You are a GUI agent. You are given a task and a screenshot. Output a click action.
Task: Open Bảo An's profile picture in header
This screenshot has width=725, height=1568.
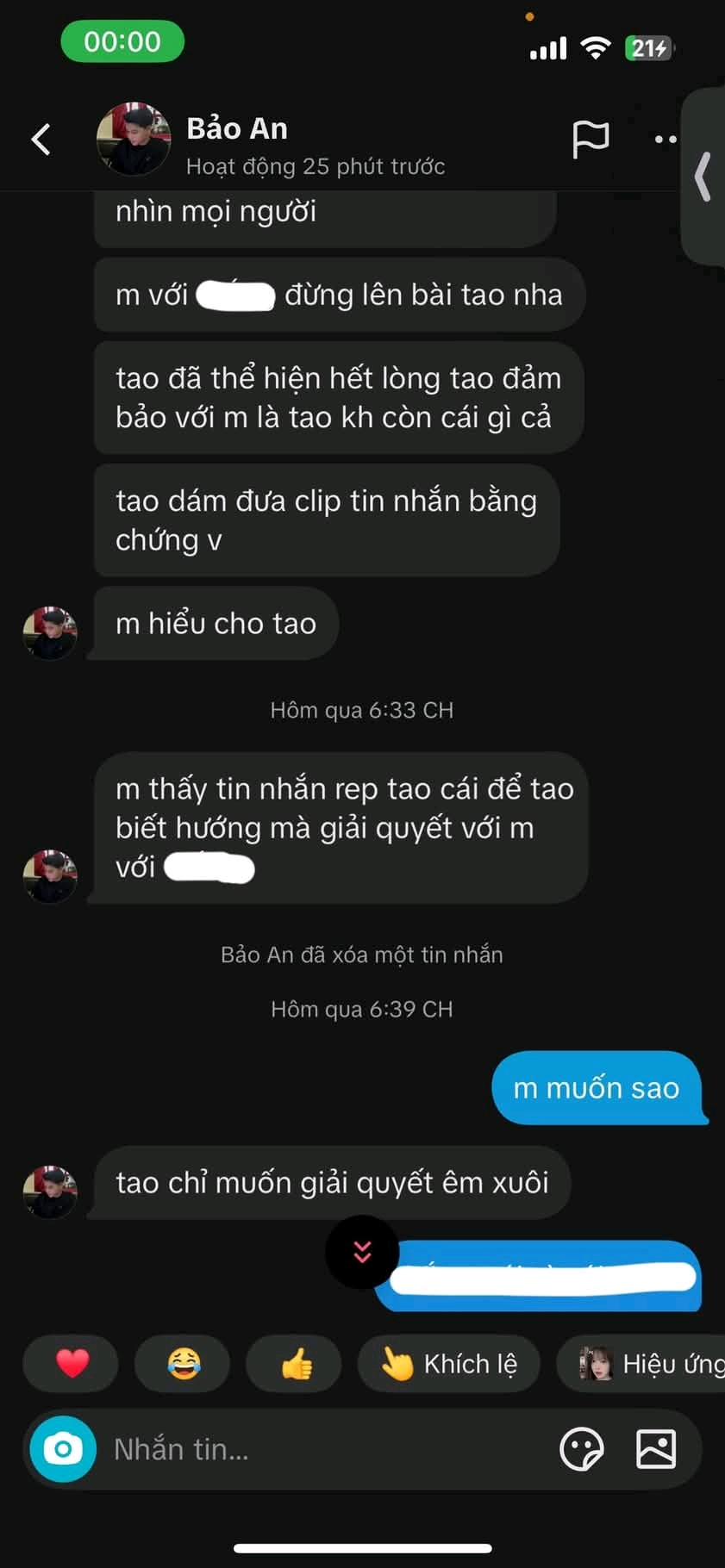tap(133, 140)
